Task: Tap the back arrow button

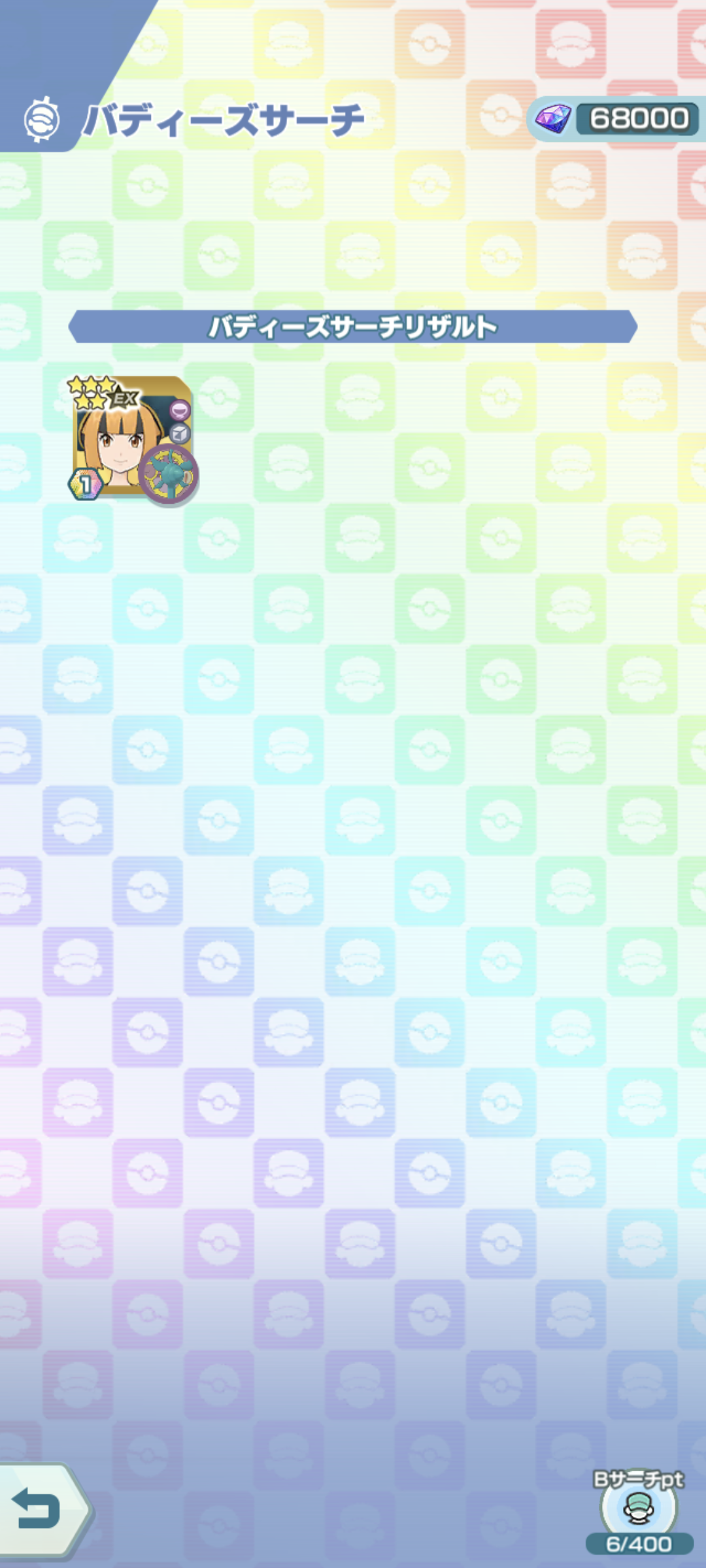Action: point(41,1509)
